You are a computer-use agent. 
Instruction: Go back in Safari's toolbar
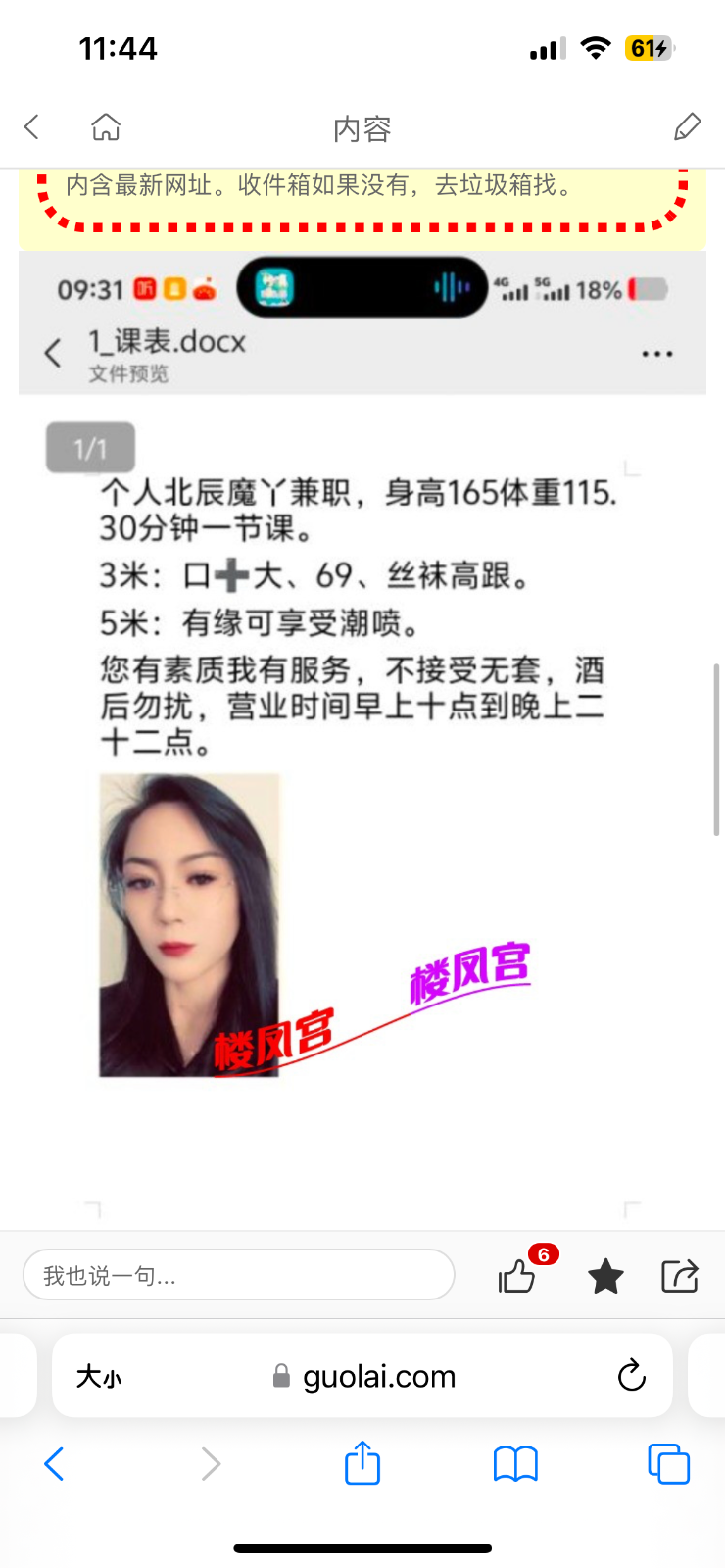(x=55, y=1464)
